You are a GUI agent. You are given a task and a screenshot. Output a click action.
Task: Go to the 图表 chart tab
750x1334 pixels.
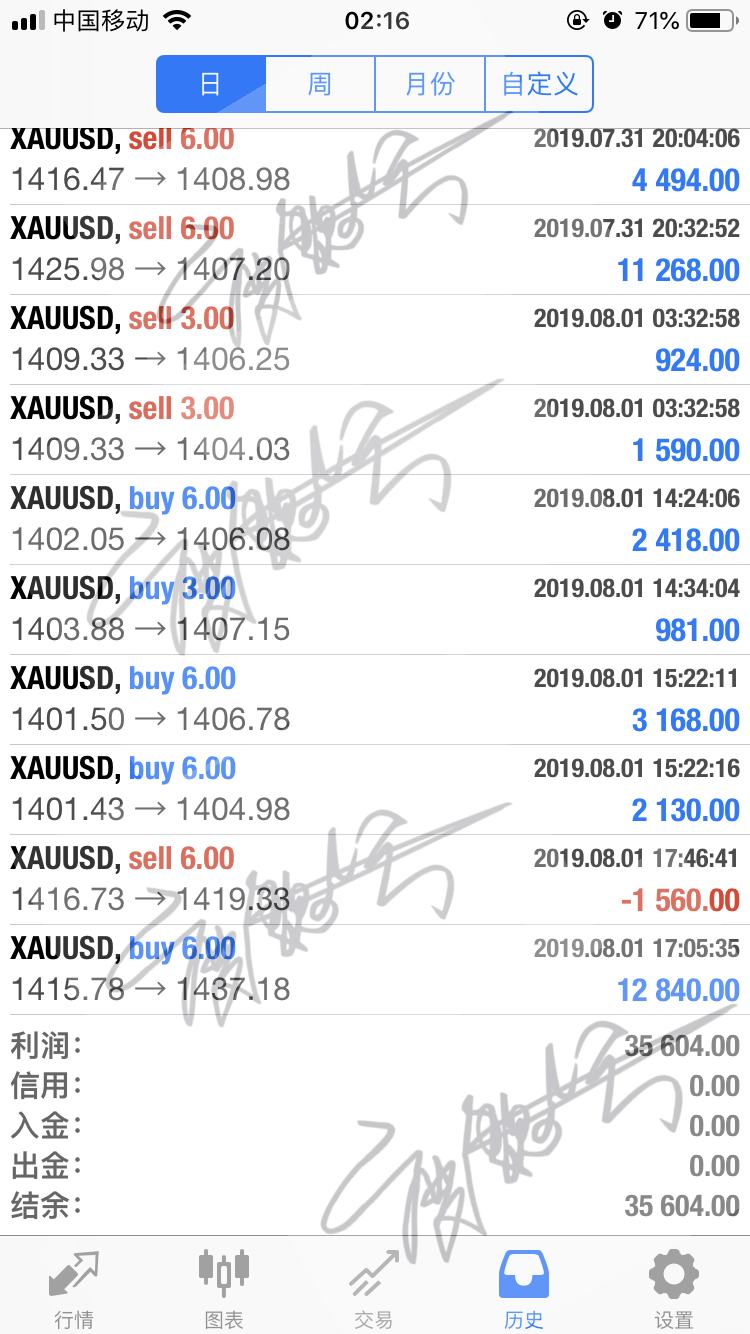point(224,1288)
